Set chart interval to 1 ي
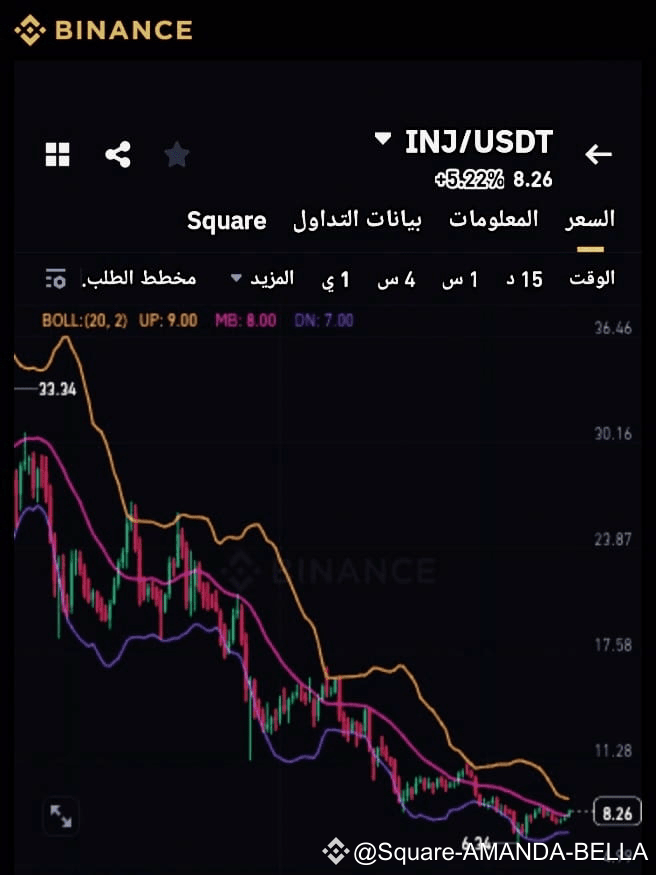The image size is (656, 875). click(x=336, y=279)
